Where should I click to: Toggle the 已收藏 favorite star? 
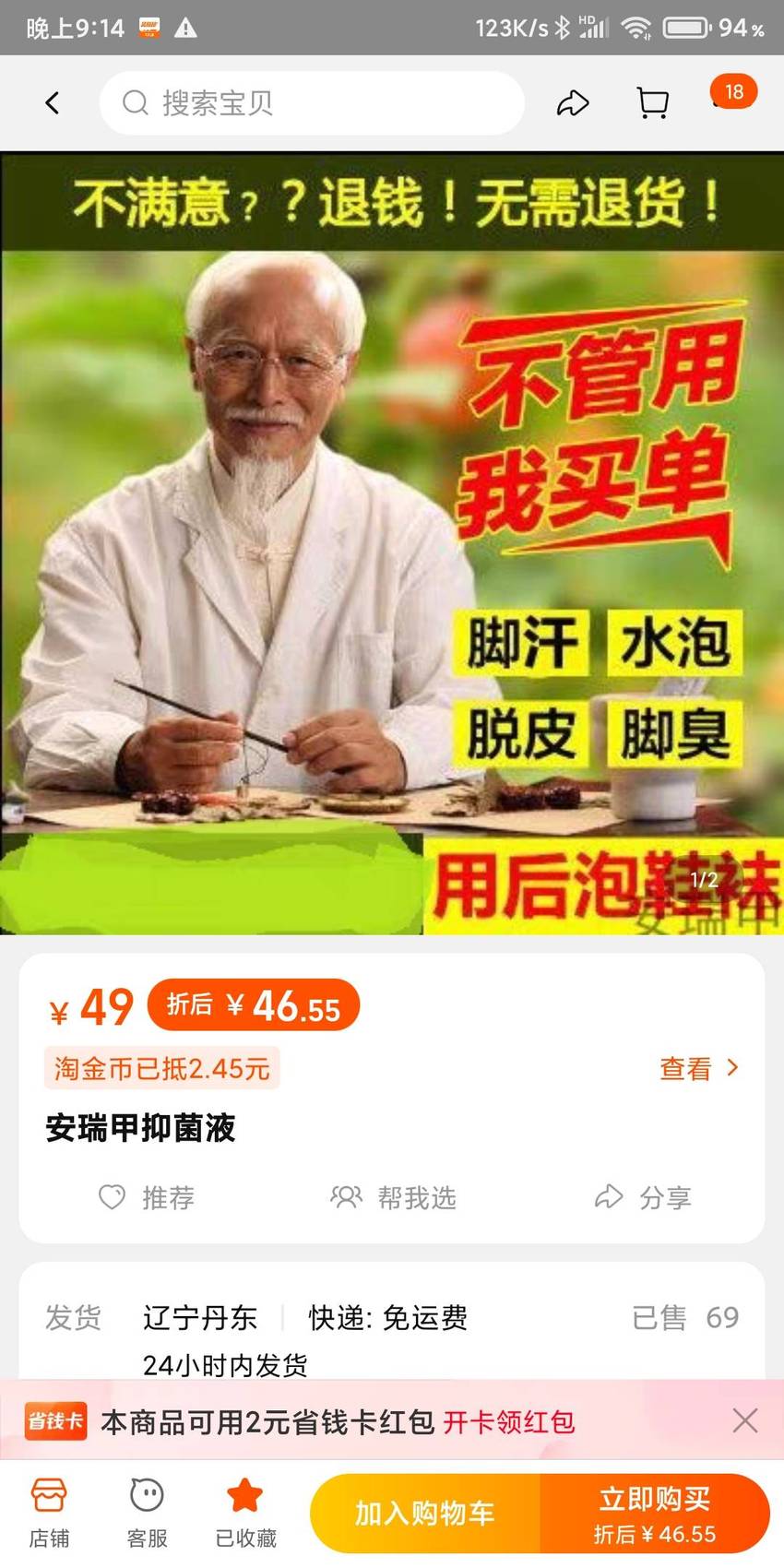(245, 1513)
